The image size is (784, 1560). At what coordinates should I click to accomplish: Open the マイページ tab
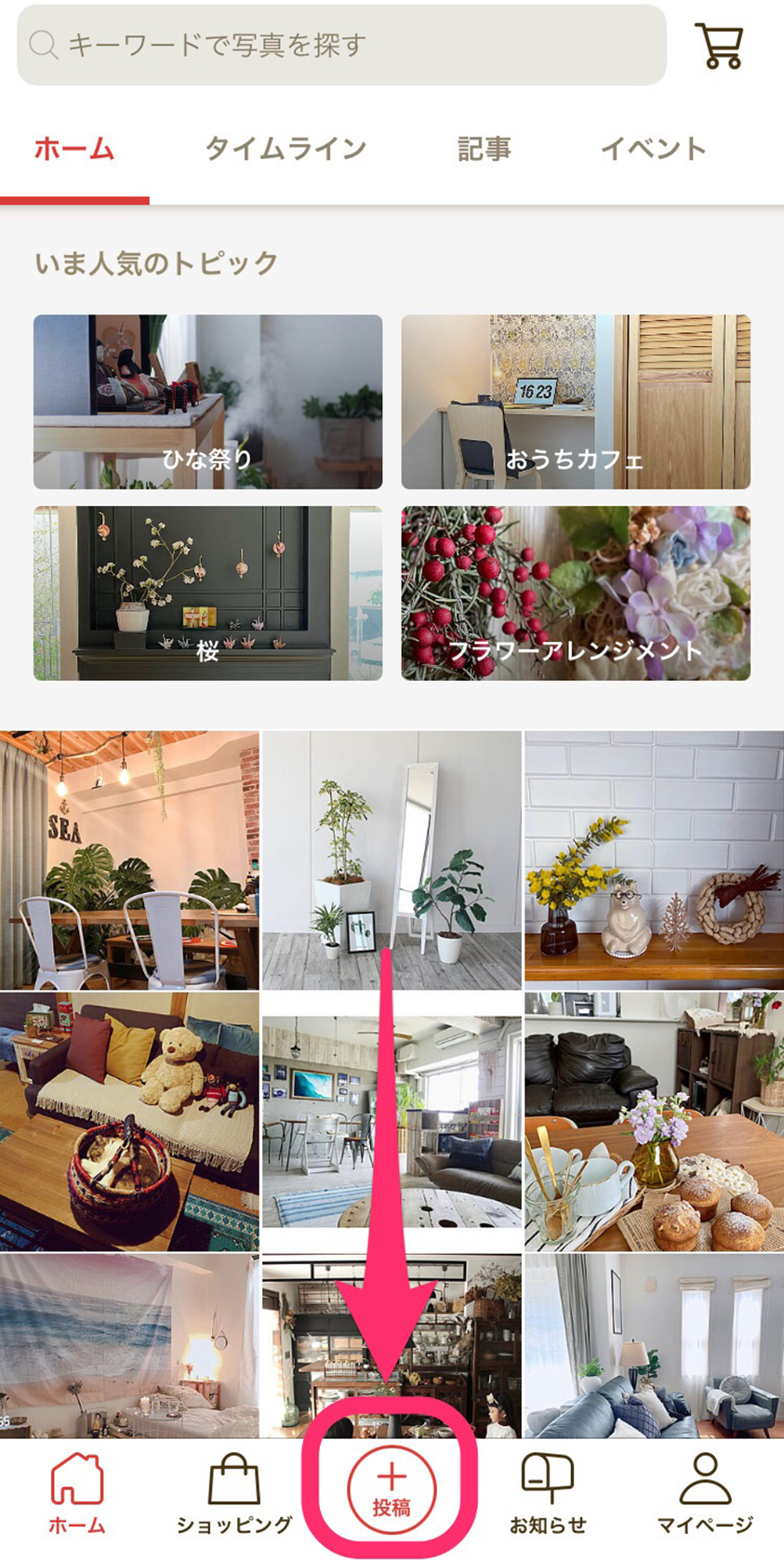point(705,1494)
